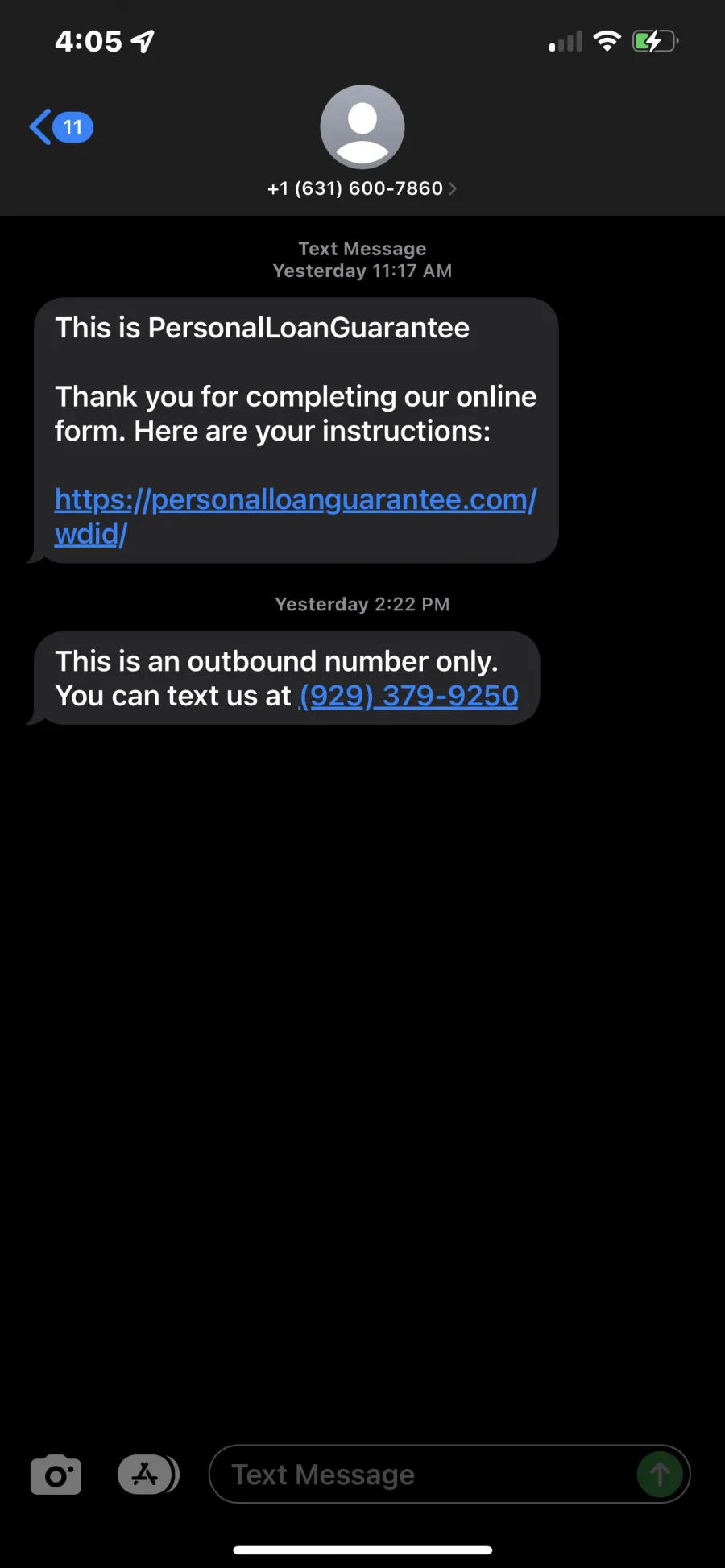Open the camera to attach a photo
725x1568 pixels.
tap(56, 1475)
